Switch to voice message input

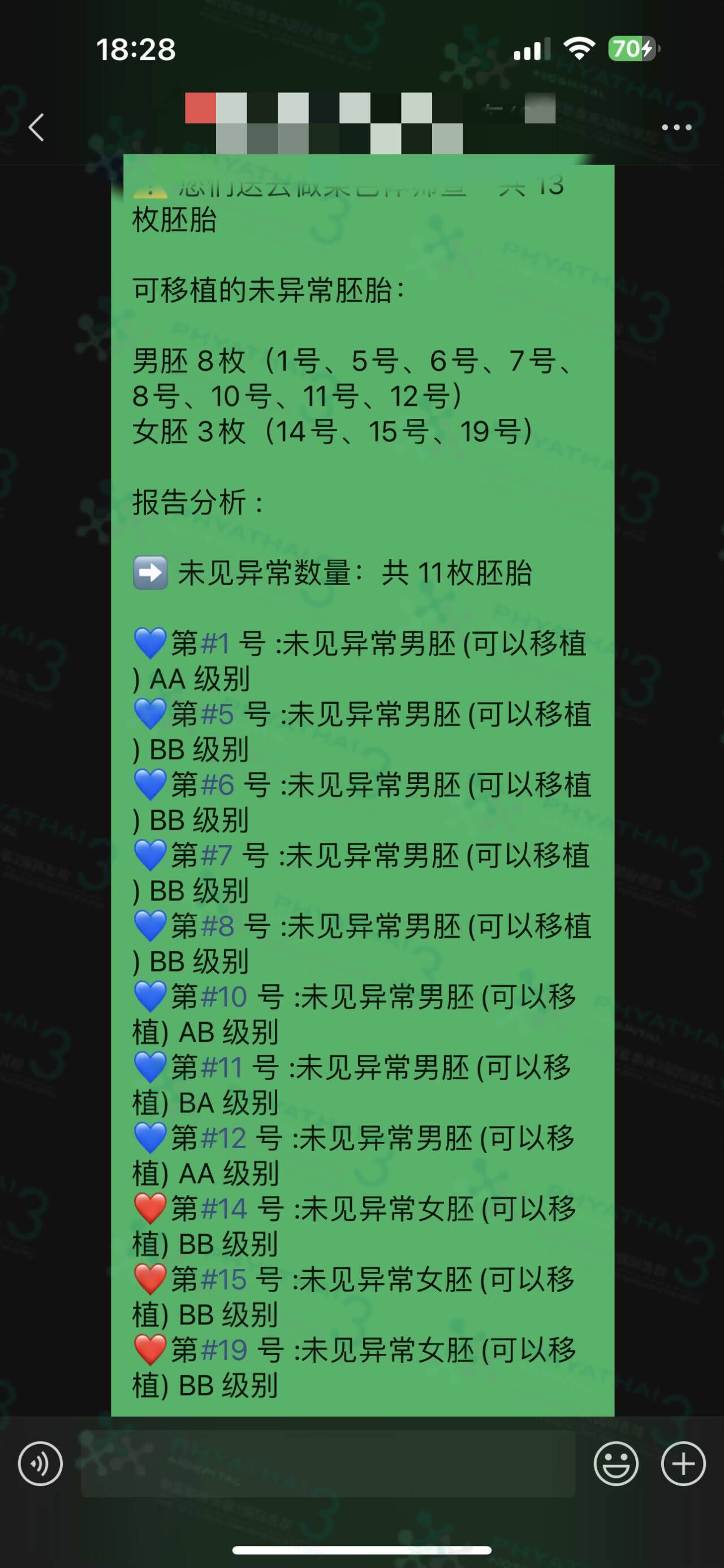tap(40, 1464)
